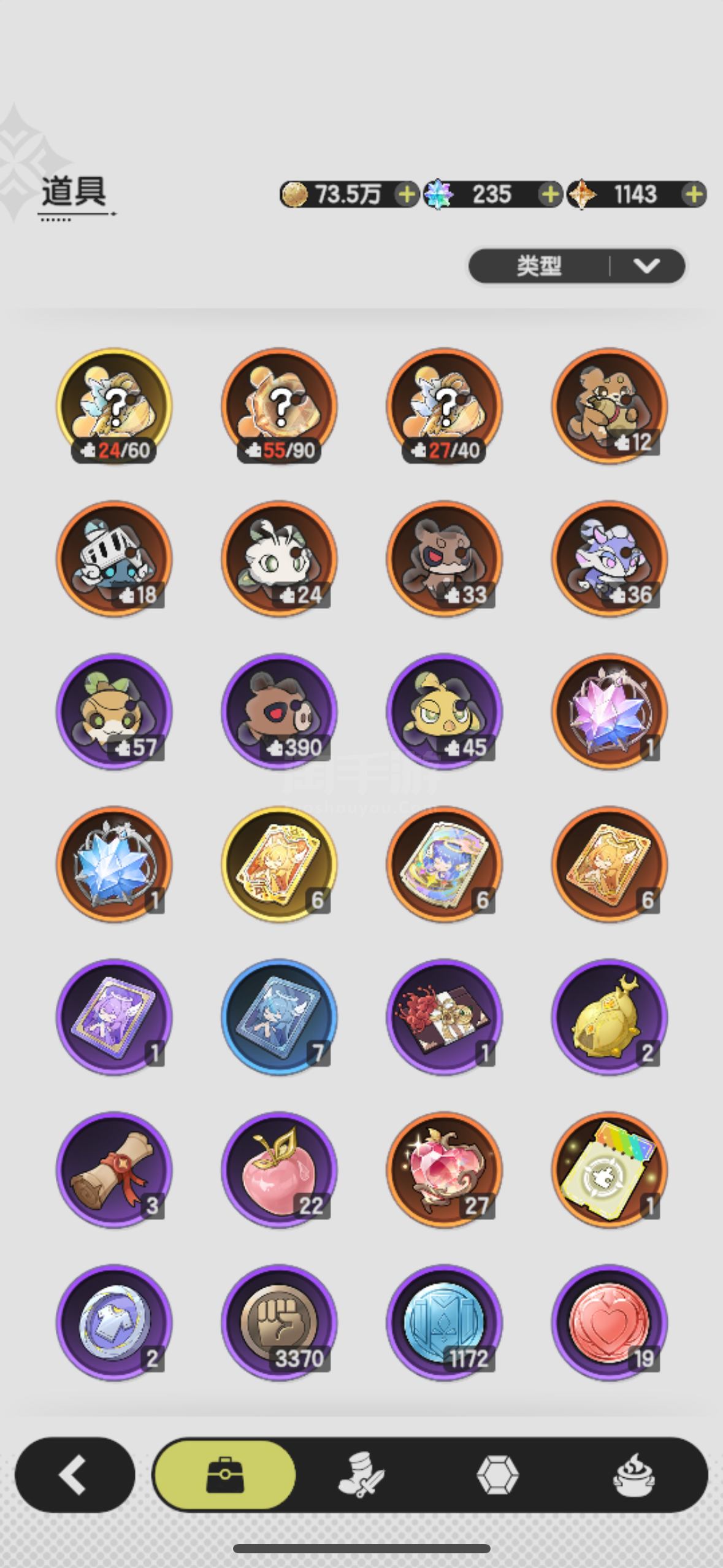Open the scroll item with quantity 3
This screenshot has width=723, height=1568.
pyautogui.click(x=114, y=1169)
